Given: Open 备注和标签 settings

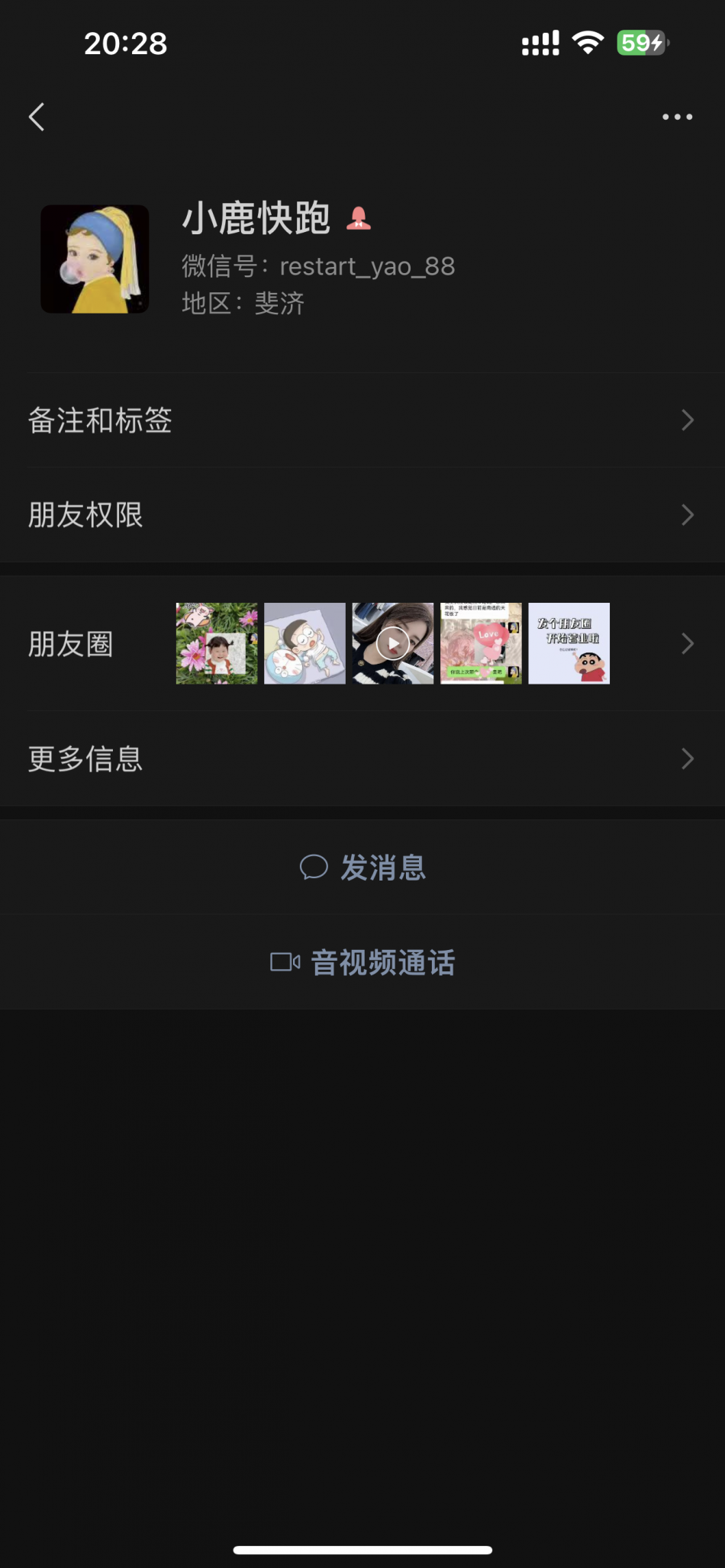Looking at the screenshot, I should click(x=362, y=420).
